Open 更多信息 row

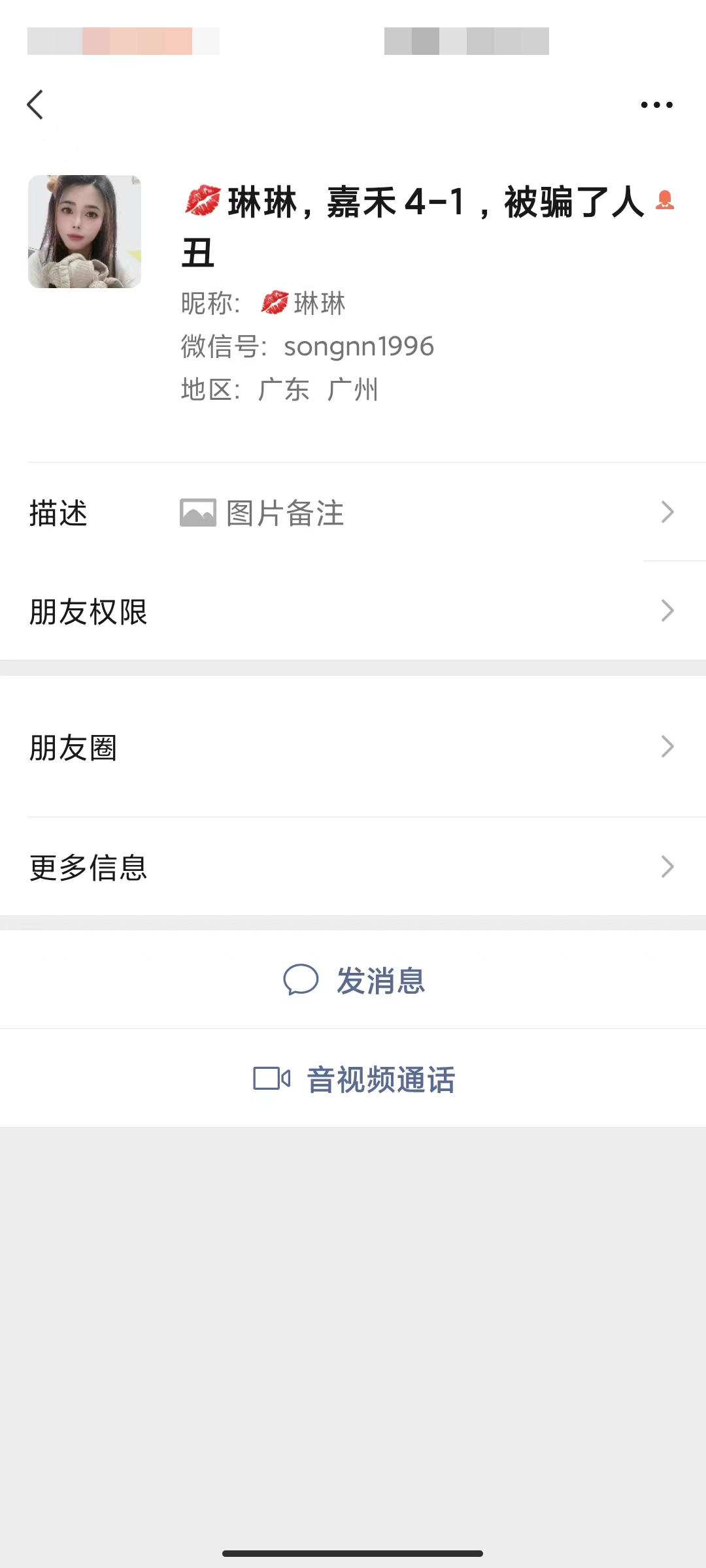click(353, 867)
